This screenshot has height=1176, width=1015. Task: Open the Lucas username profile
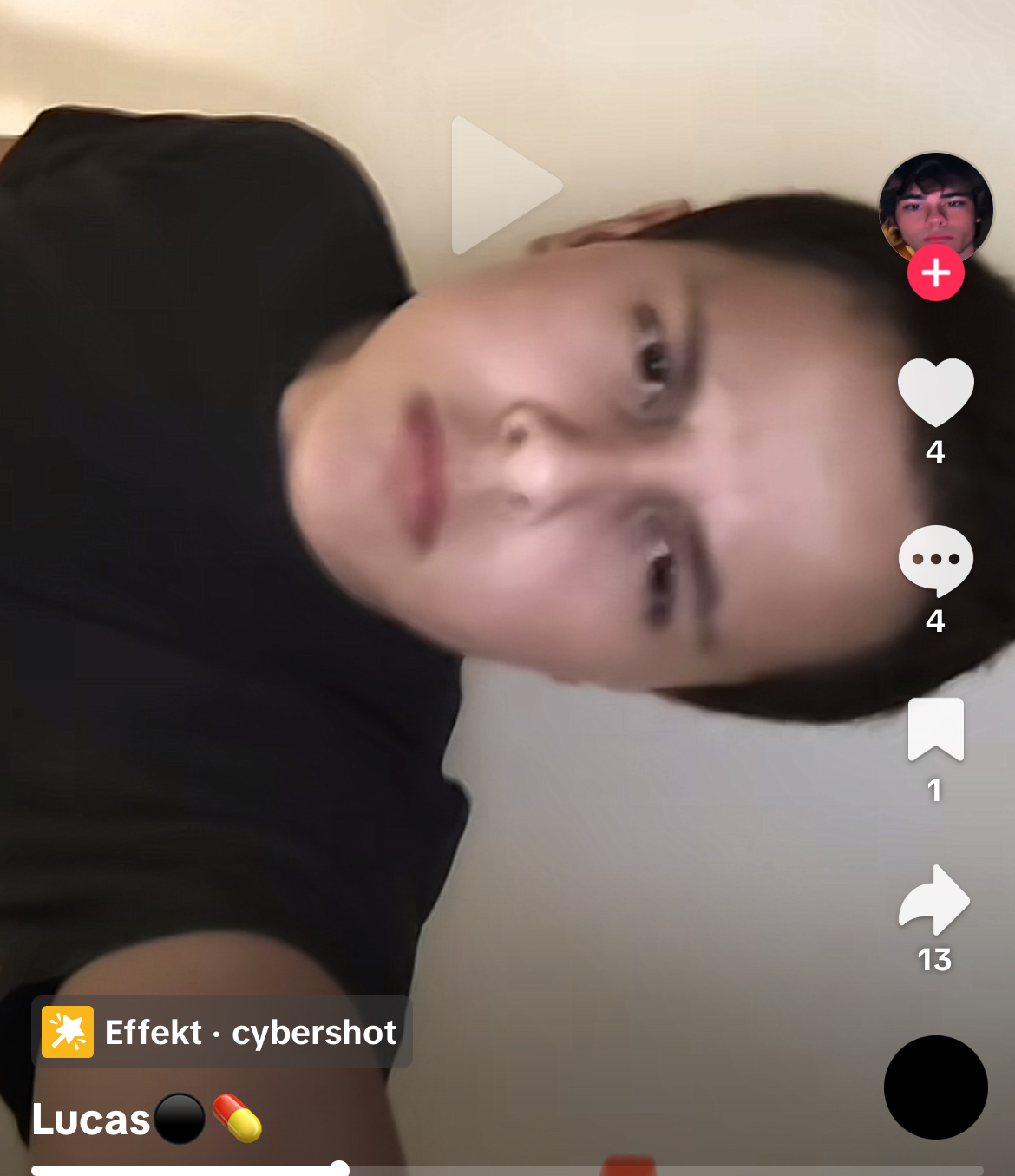click(x=91, y=1119)
